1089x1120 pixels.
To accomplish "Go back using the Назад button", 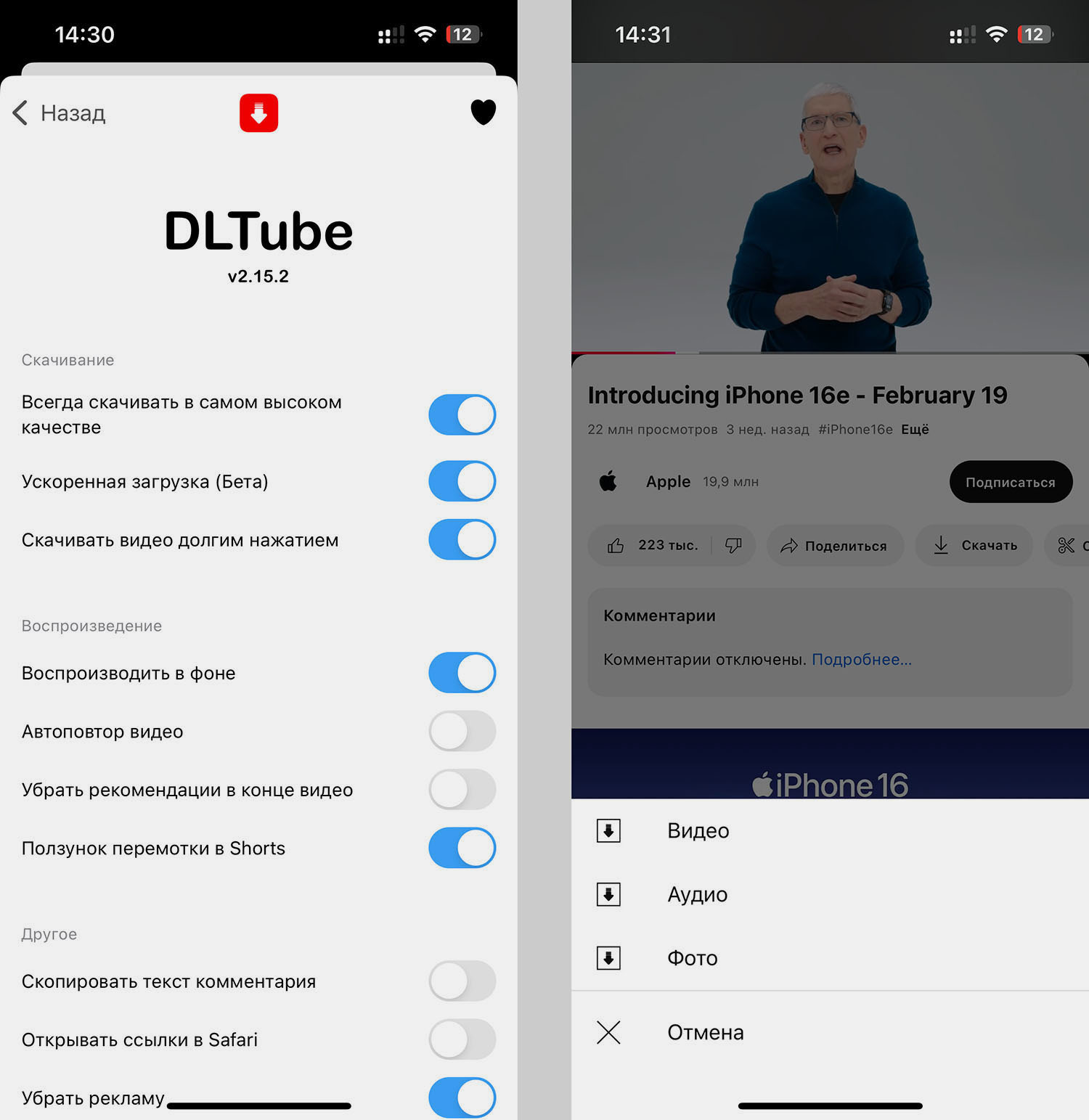I will (x=60, y=113).
